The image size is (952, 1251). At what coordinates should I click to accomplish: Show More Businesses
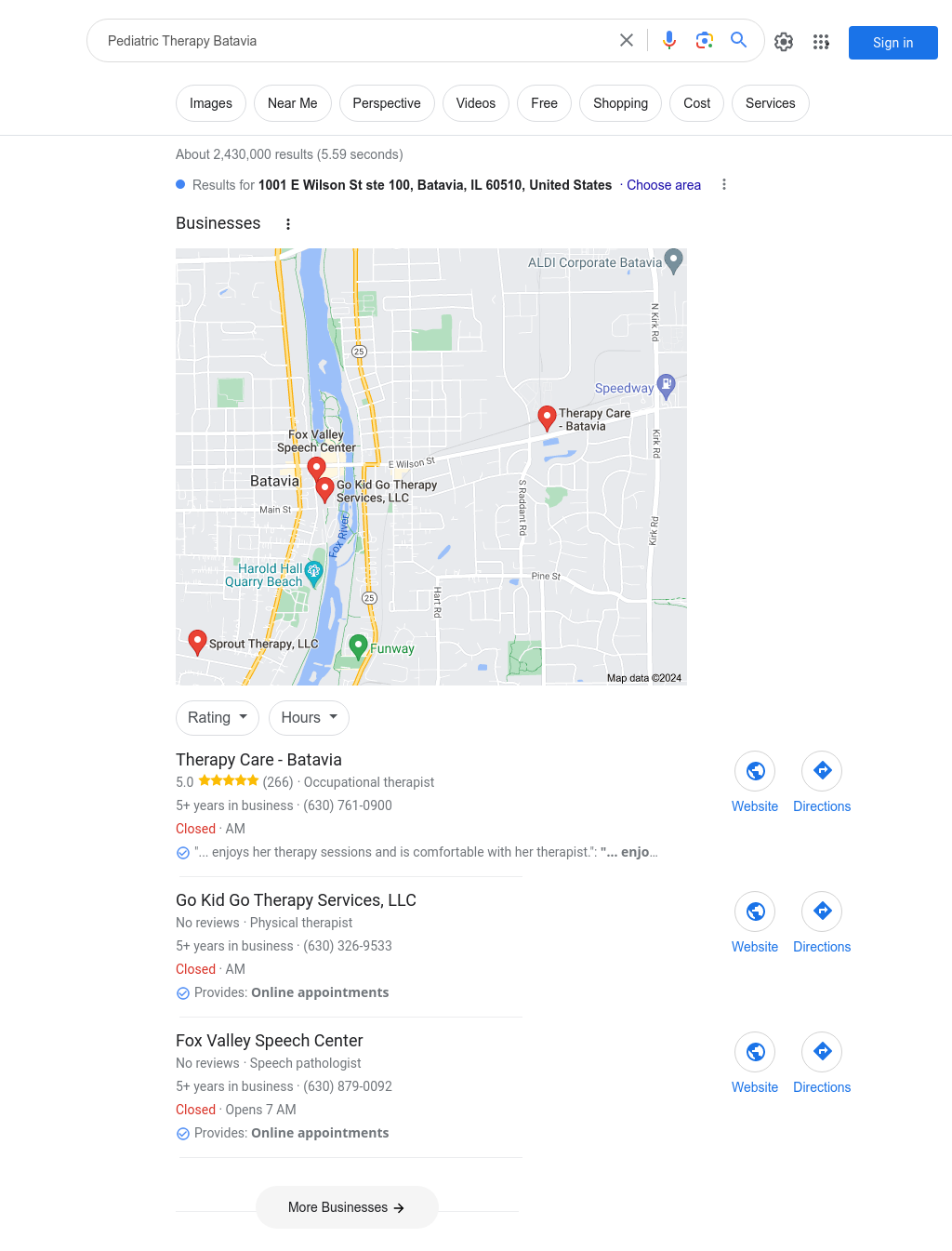347,1207
